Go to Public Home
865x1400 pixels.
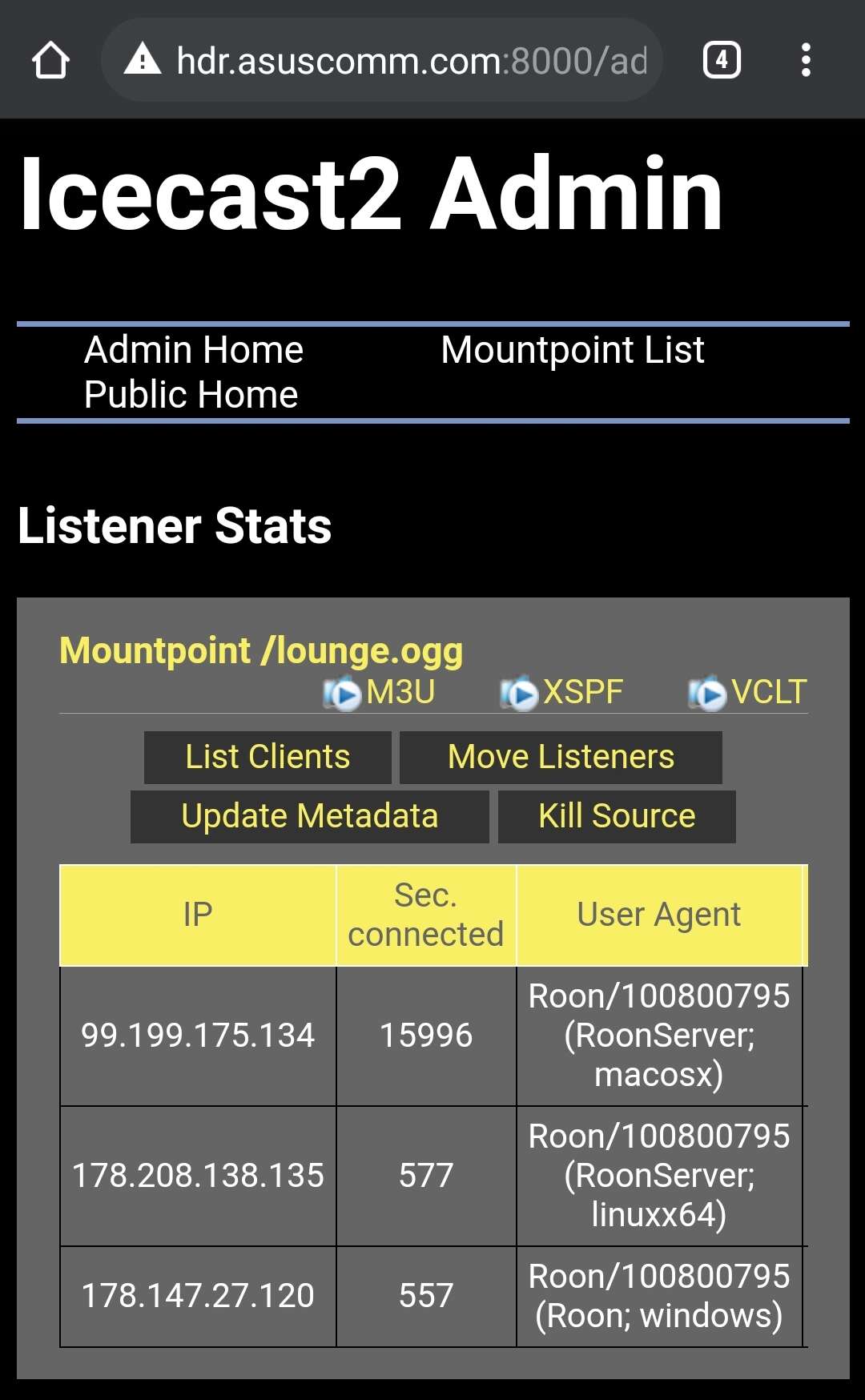click(191, 395)
